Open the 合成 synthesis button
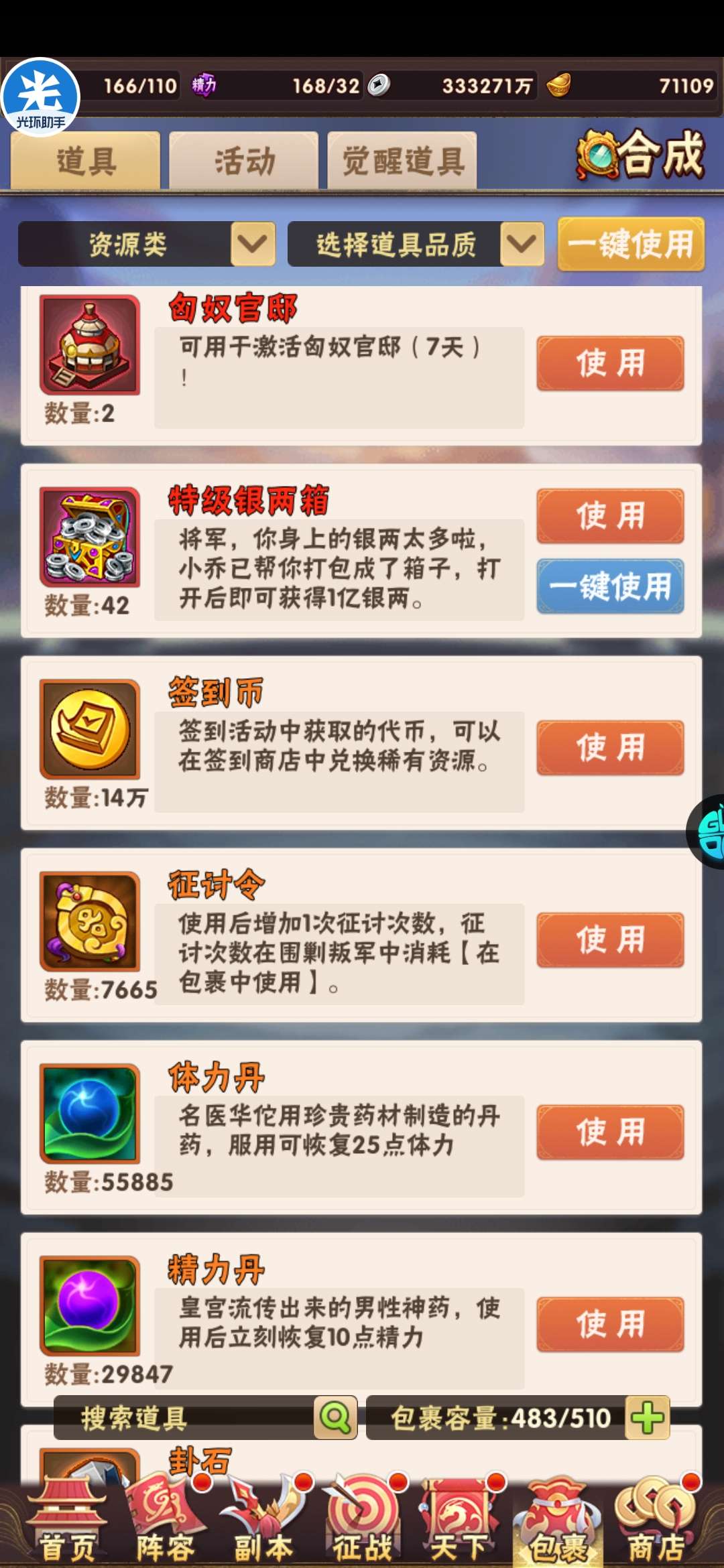This screenshot has width=724, height=1568. tap(642, 155)
